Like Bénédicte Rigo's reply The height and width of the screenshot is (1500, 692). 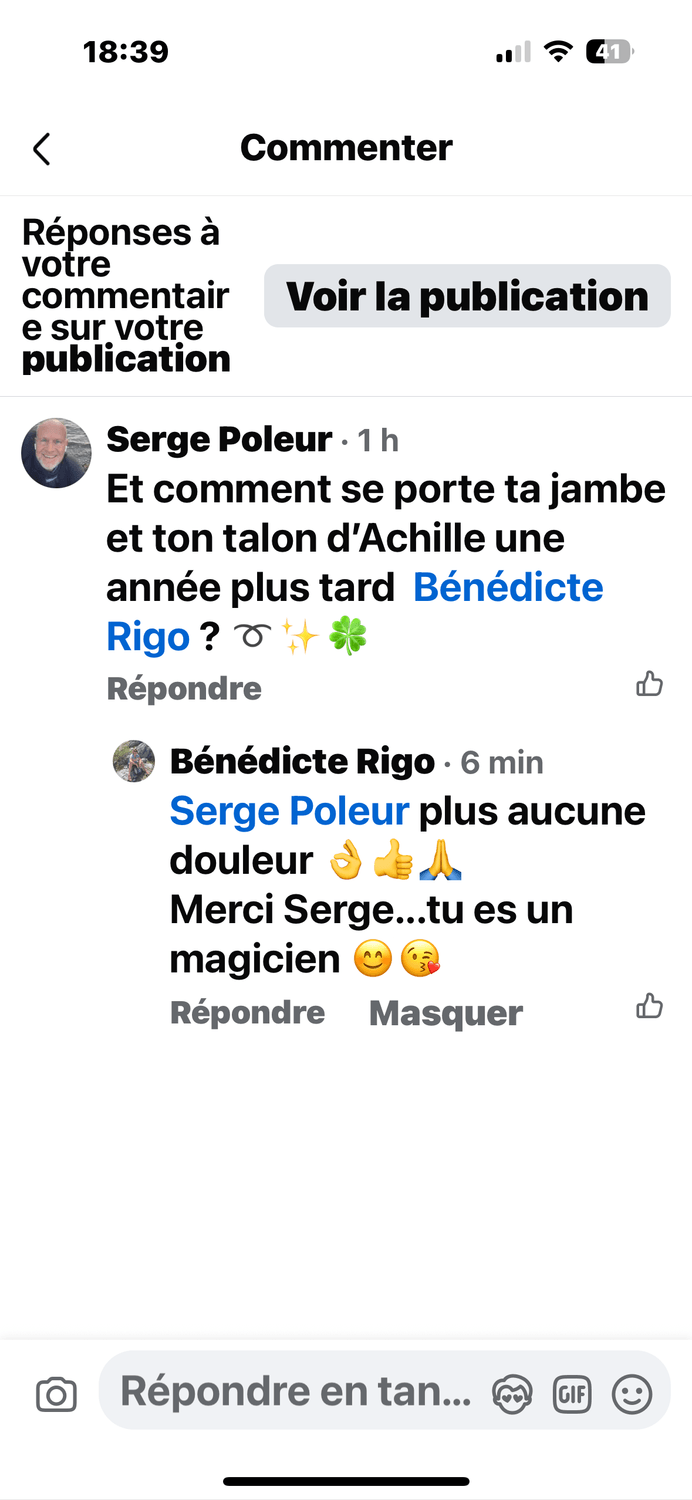(650, 1006)
